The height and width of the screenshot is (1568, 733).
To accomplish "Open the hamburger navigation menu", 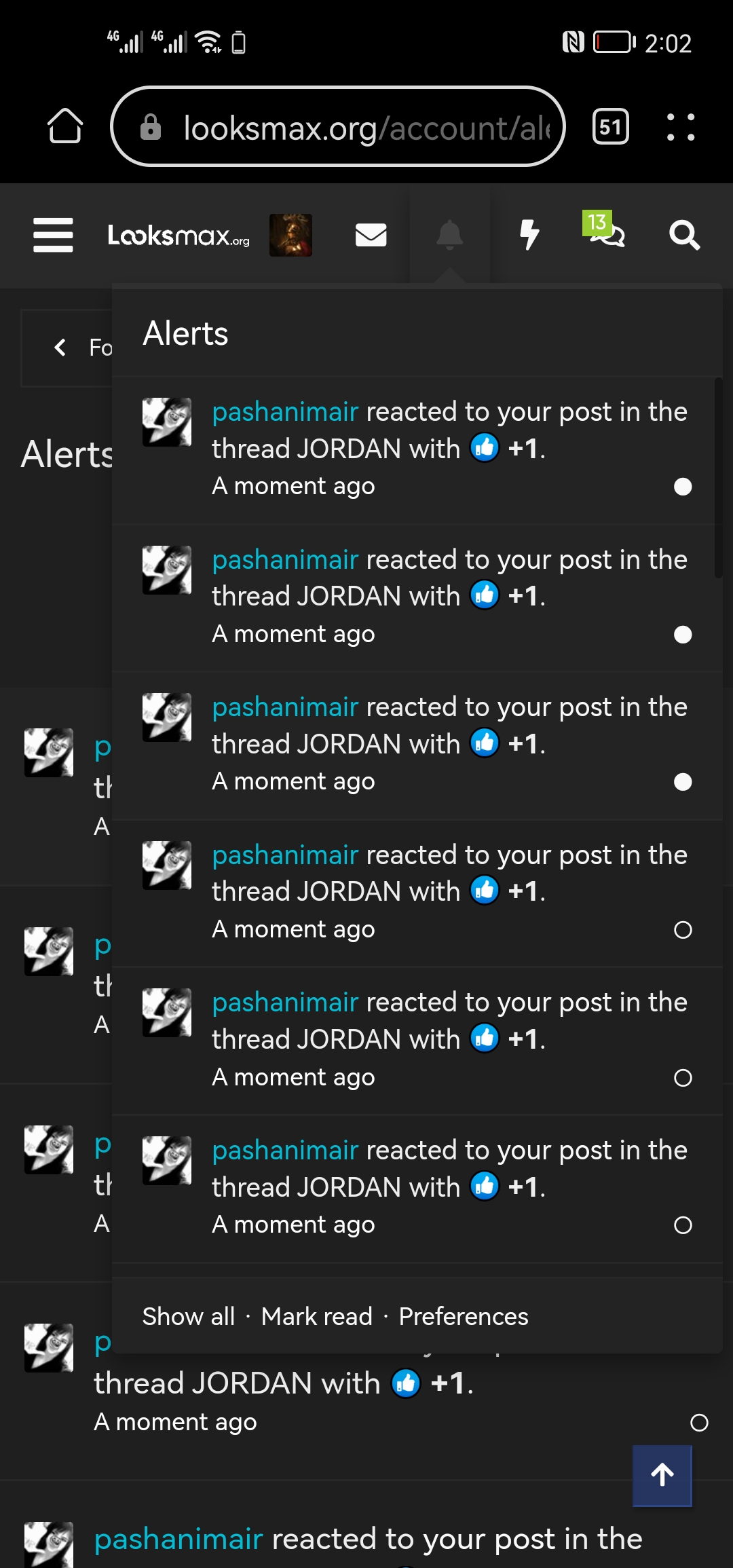I will [x=53, y=235].
